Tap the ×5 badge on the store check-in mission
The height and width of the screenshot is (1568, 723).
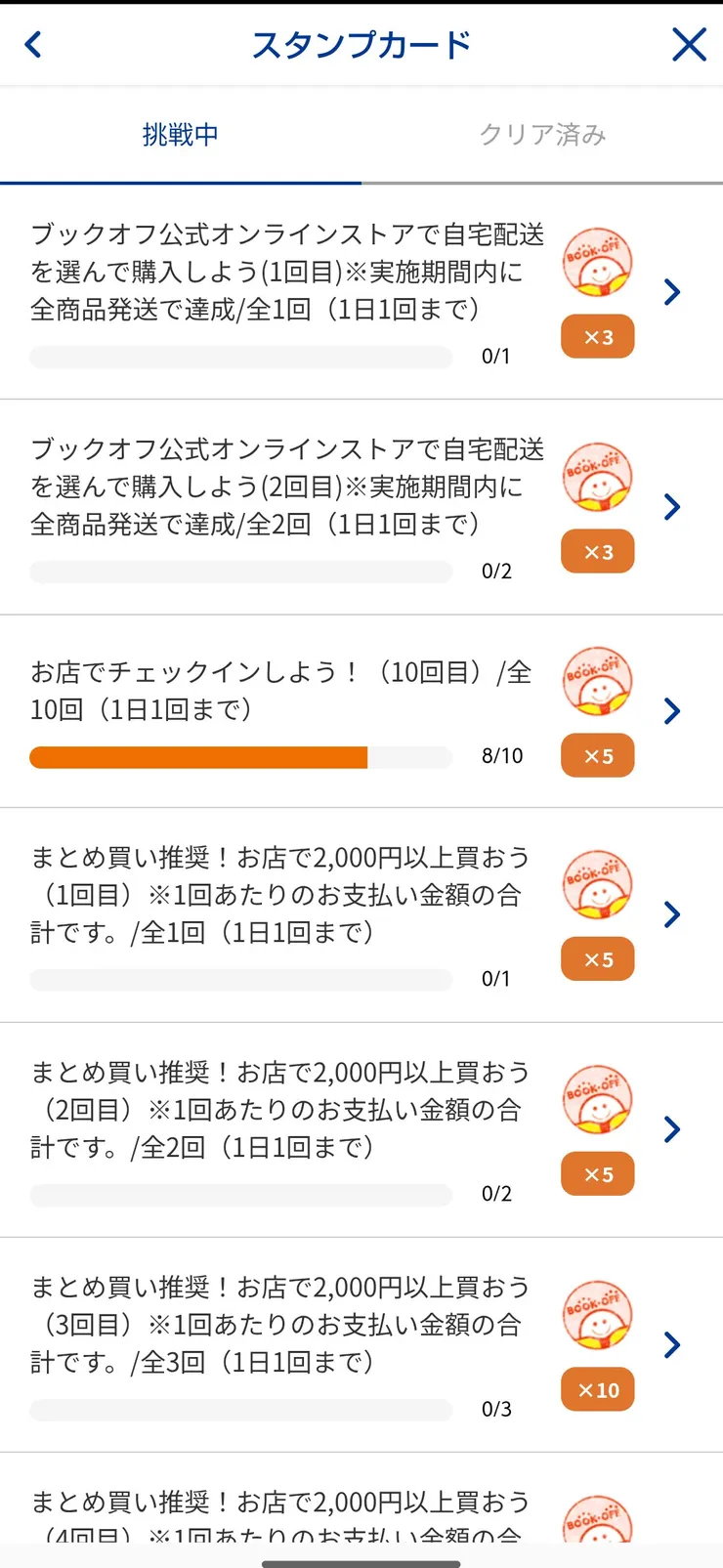pos(597,754)
